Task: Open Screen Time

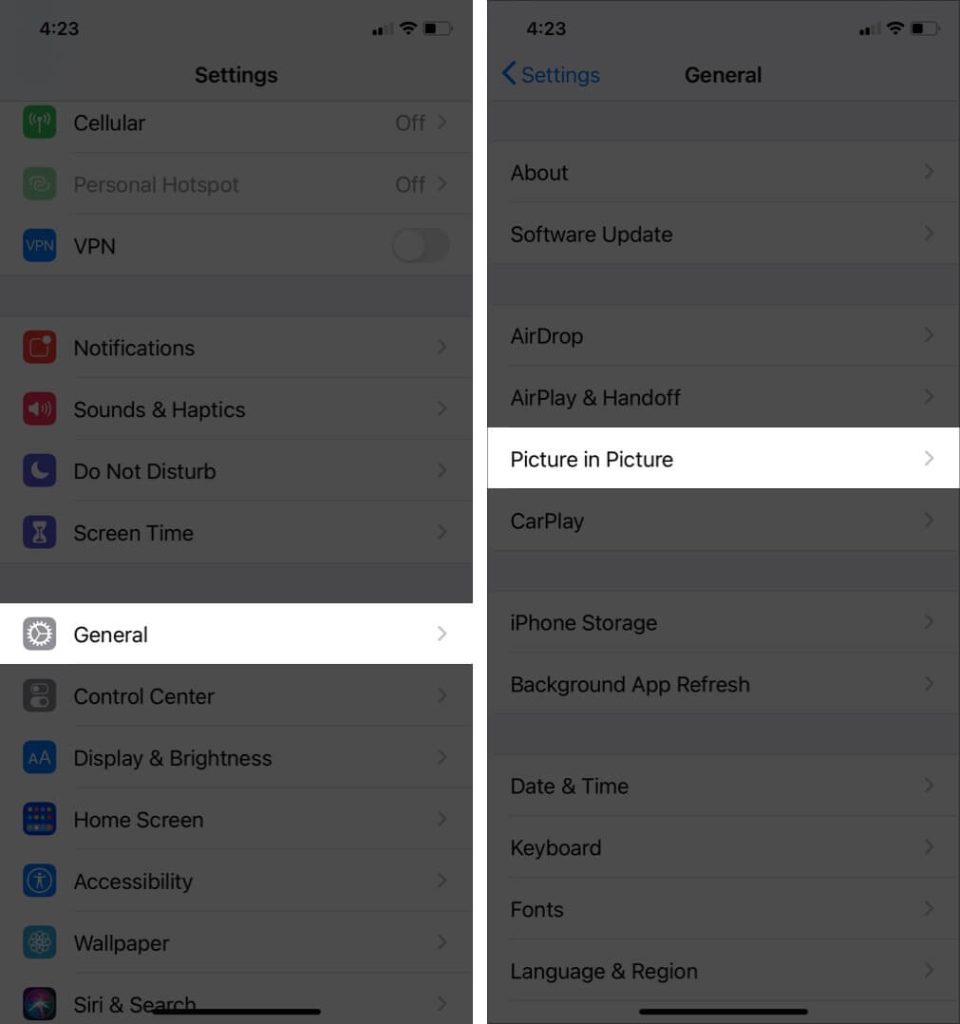Action: [236, 533]
